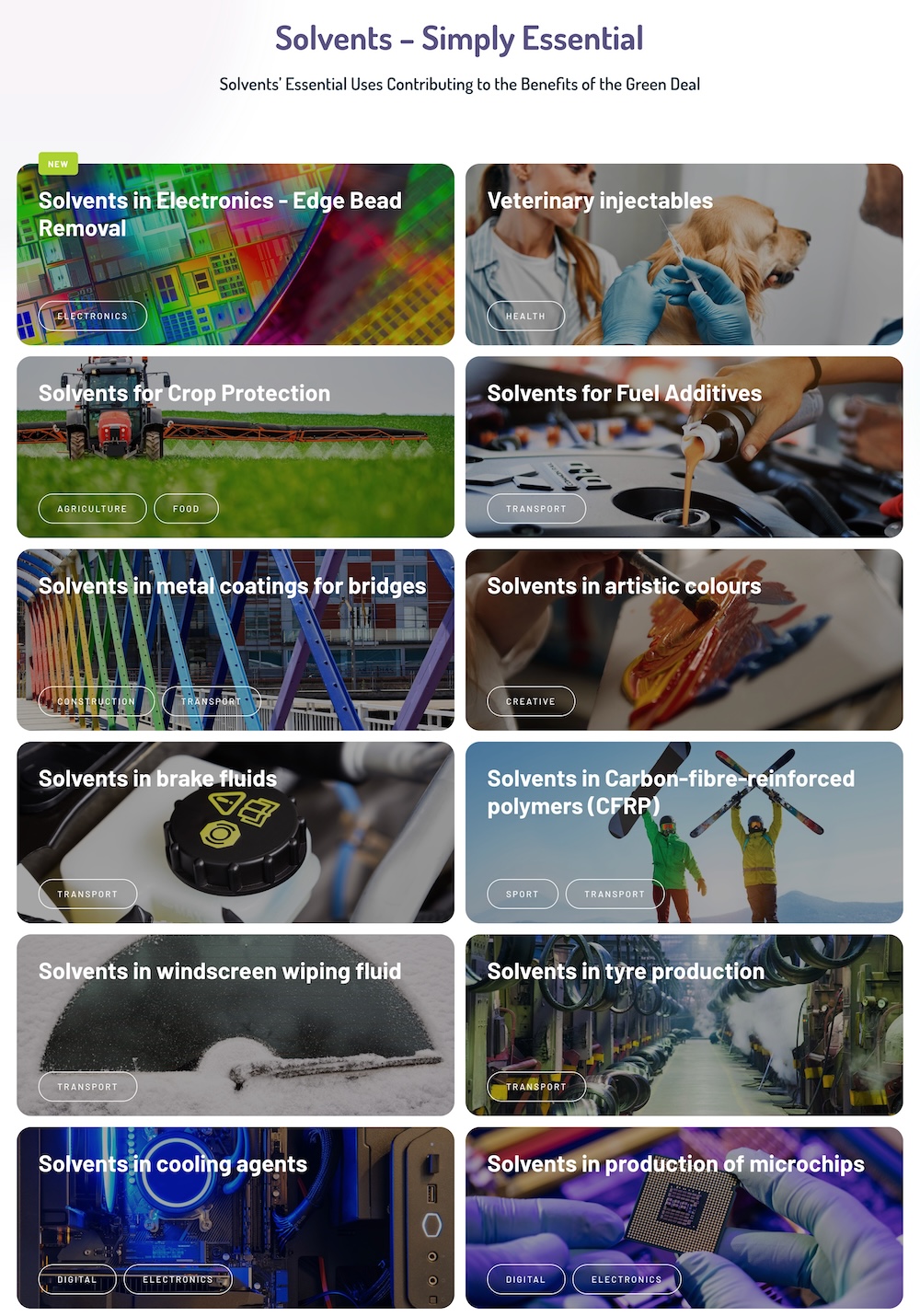Open Solvents in tyre production card

[x=626, y=972]
